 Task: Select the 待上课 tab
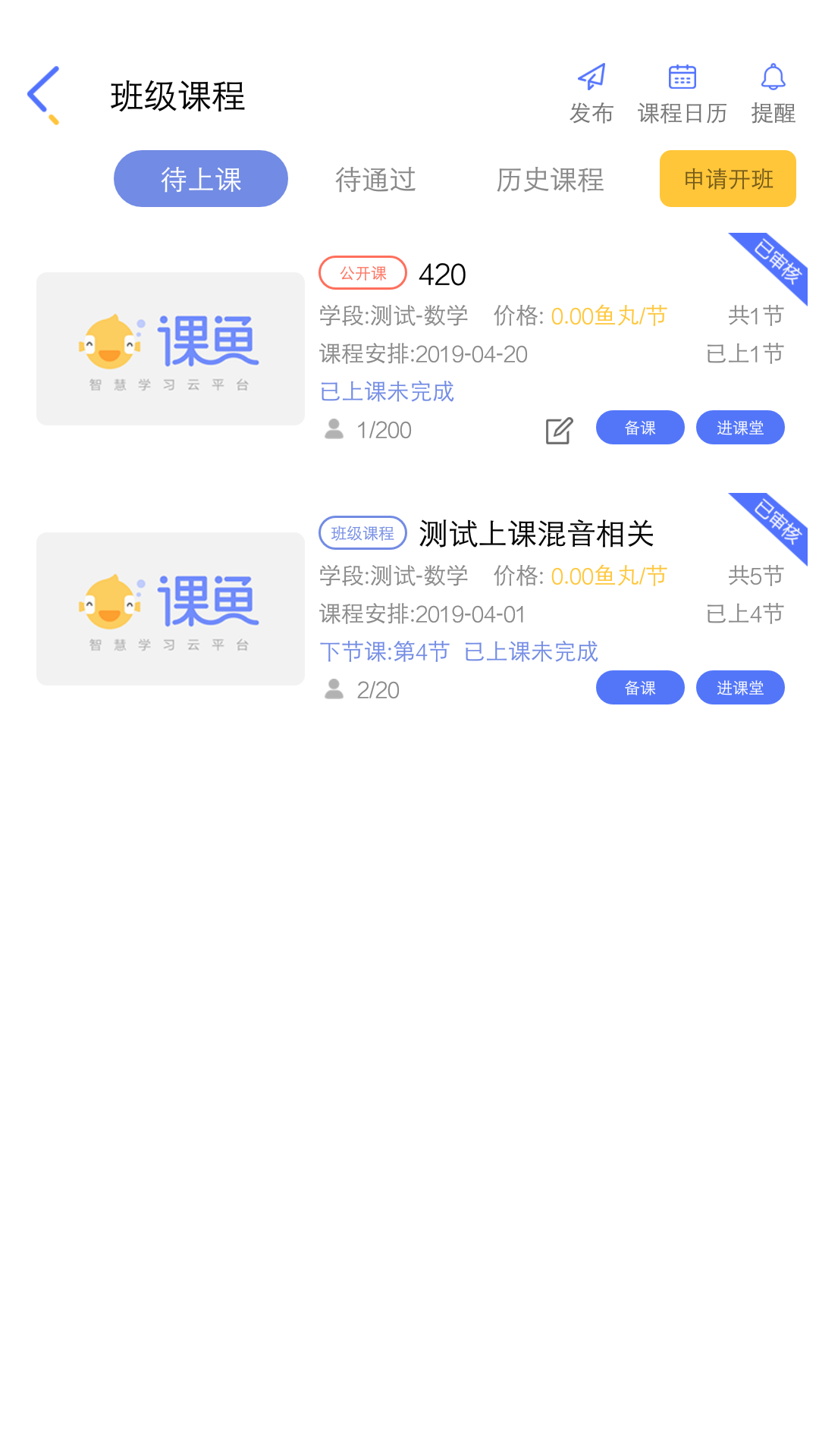point(201,179)
